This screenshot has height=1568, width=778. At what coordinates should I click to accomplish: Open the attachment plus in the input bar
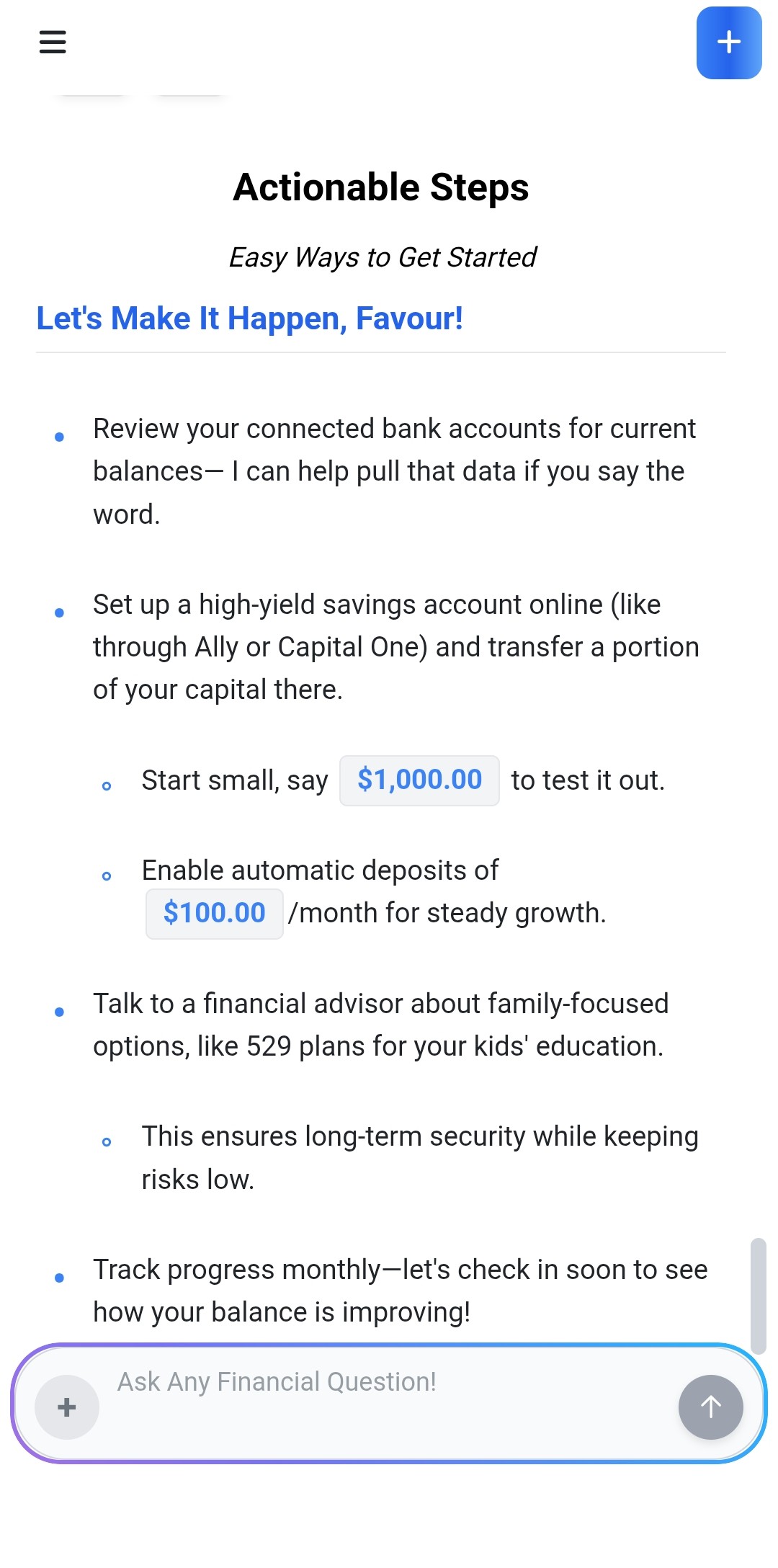(x=67, y=1407)
